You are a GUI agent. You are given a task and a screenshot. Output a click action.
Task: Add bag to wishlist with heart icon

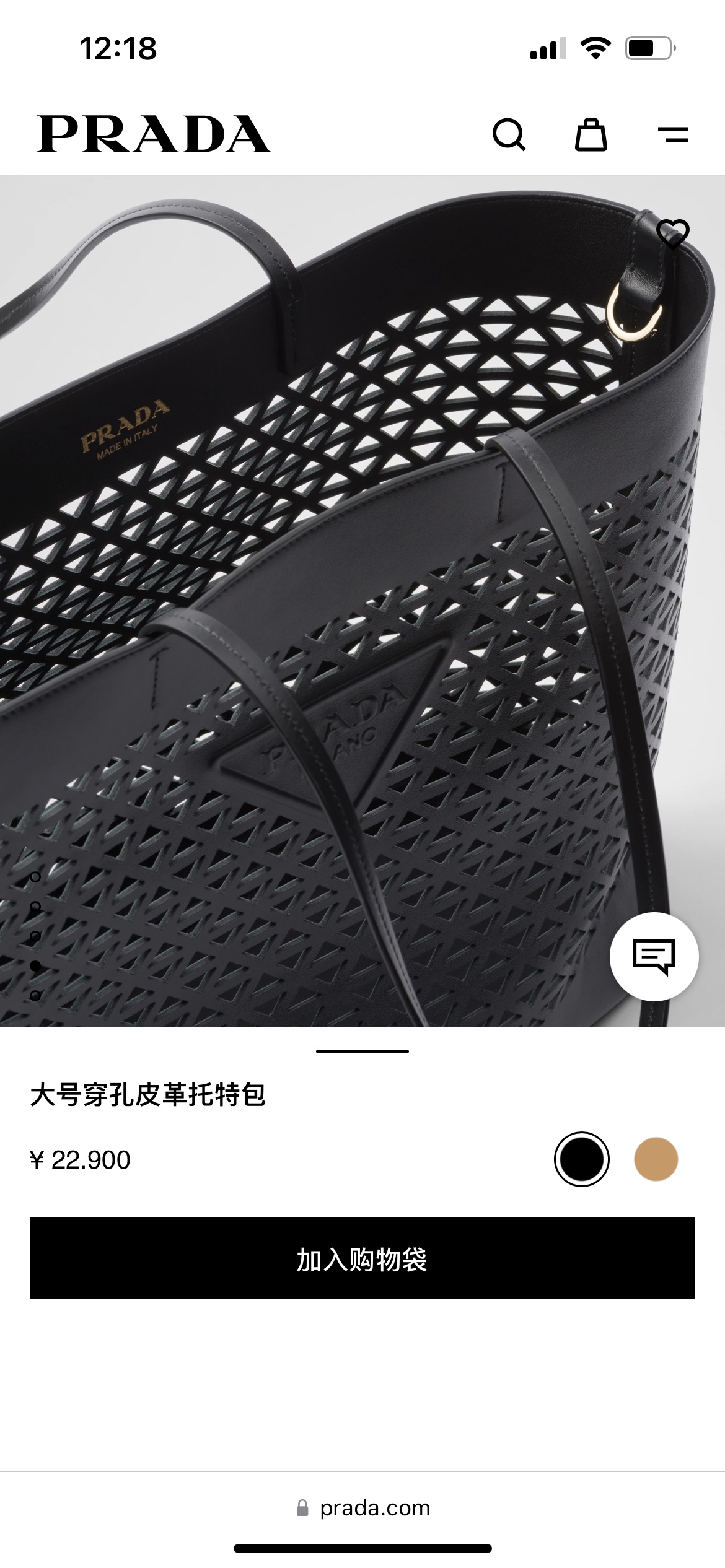(672, 233)
